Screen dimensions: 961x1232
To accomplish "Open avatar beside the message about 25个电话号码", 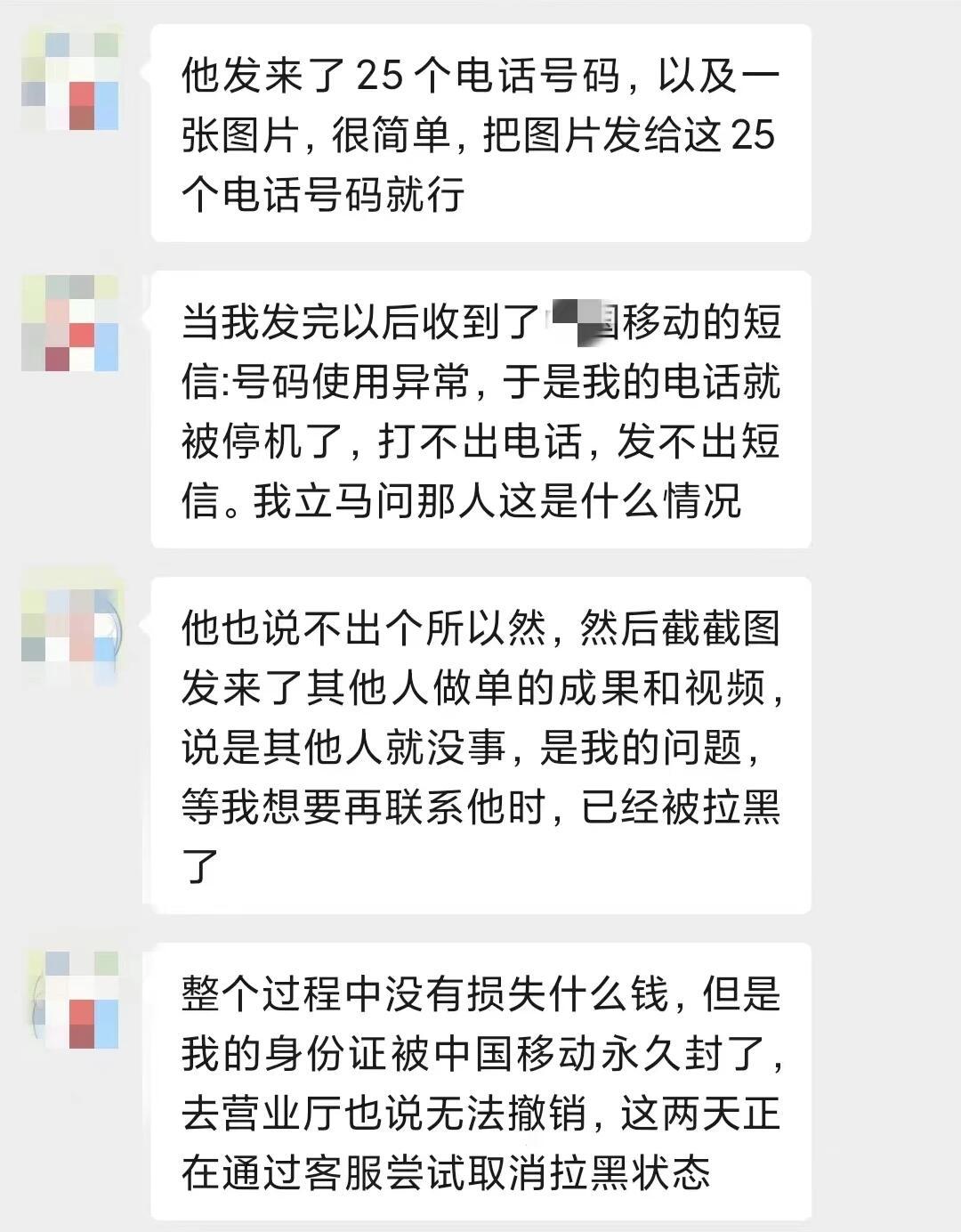I will tap(70, 81).
